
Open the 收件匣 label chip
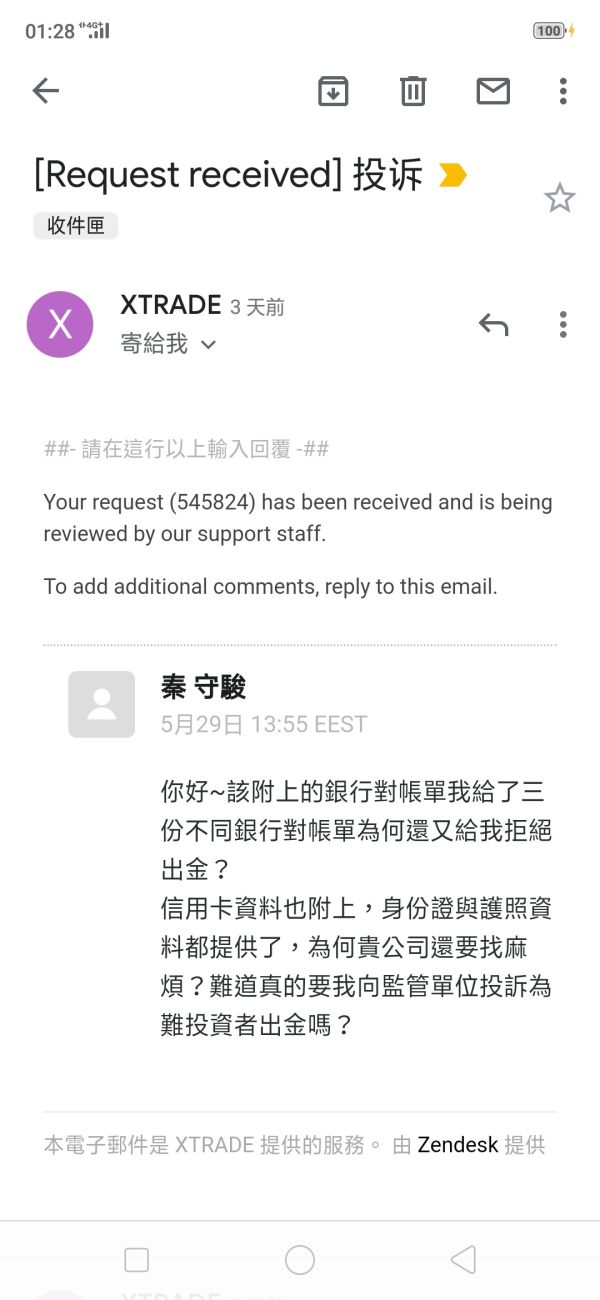[76, 226]
